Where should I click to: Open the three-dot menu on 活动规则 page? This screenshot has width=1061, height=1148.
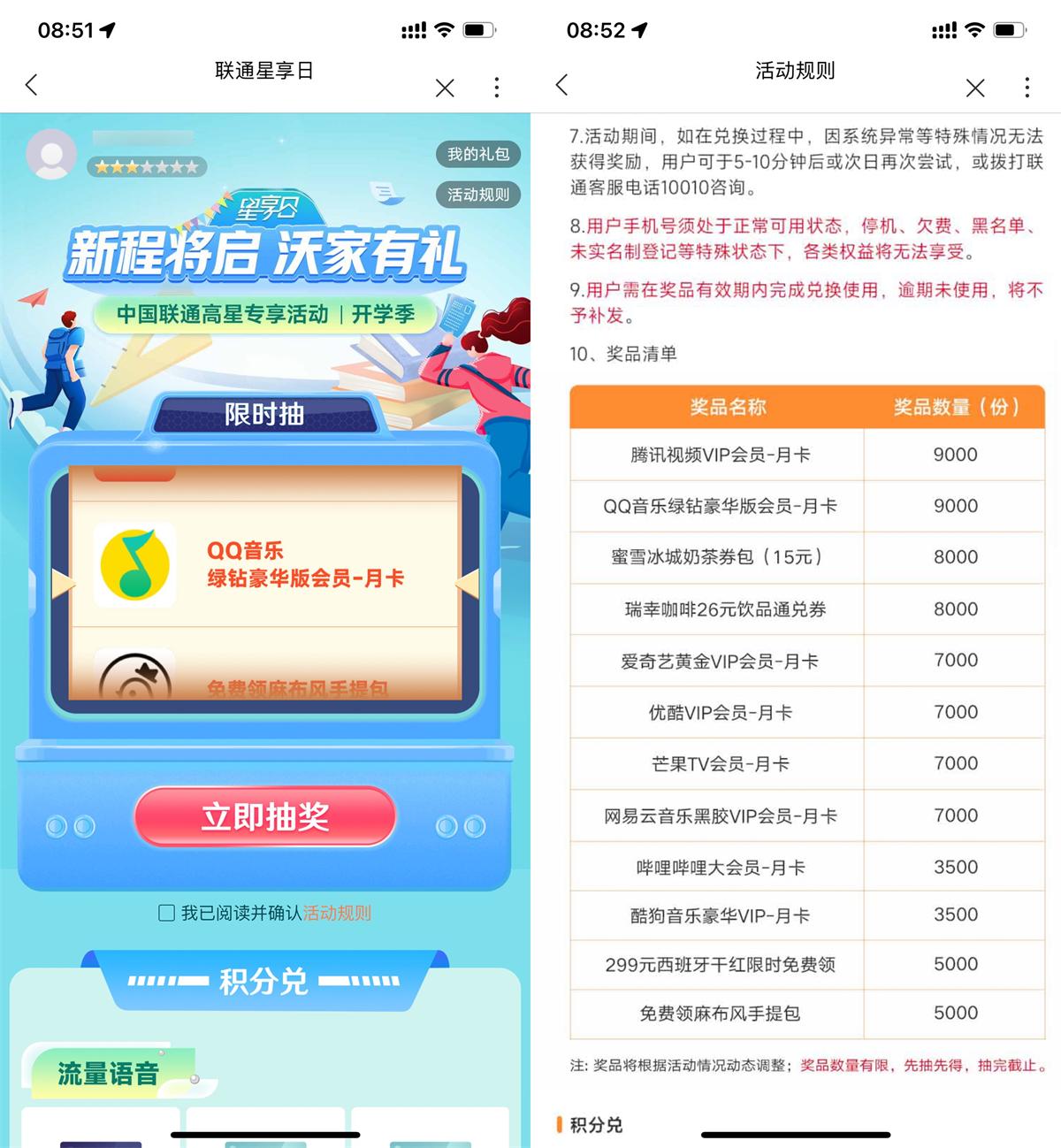[1027, 88]
